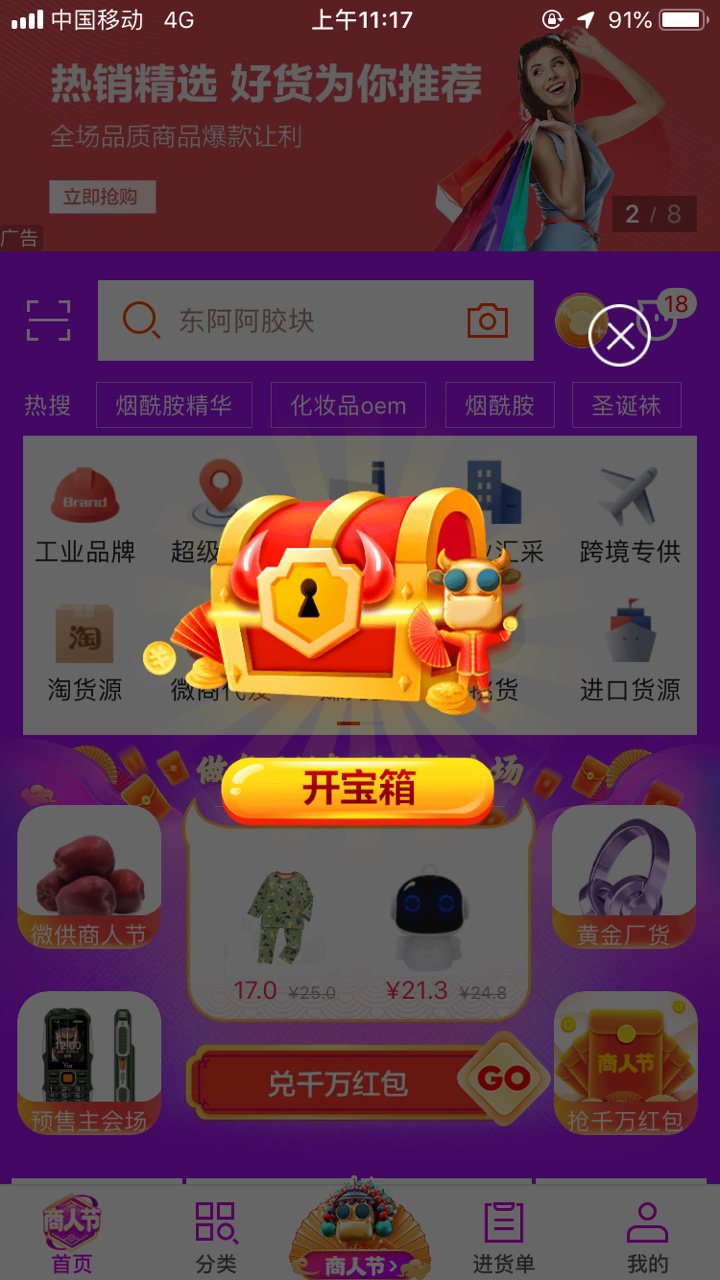Open the 预售主会场 card
Viewport: 720px width, 1280px height.
pyautogui.click(x=89, y=1063)
